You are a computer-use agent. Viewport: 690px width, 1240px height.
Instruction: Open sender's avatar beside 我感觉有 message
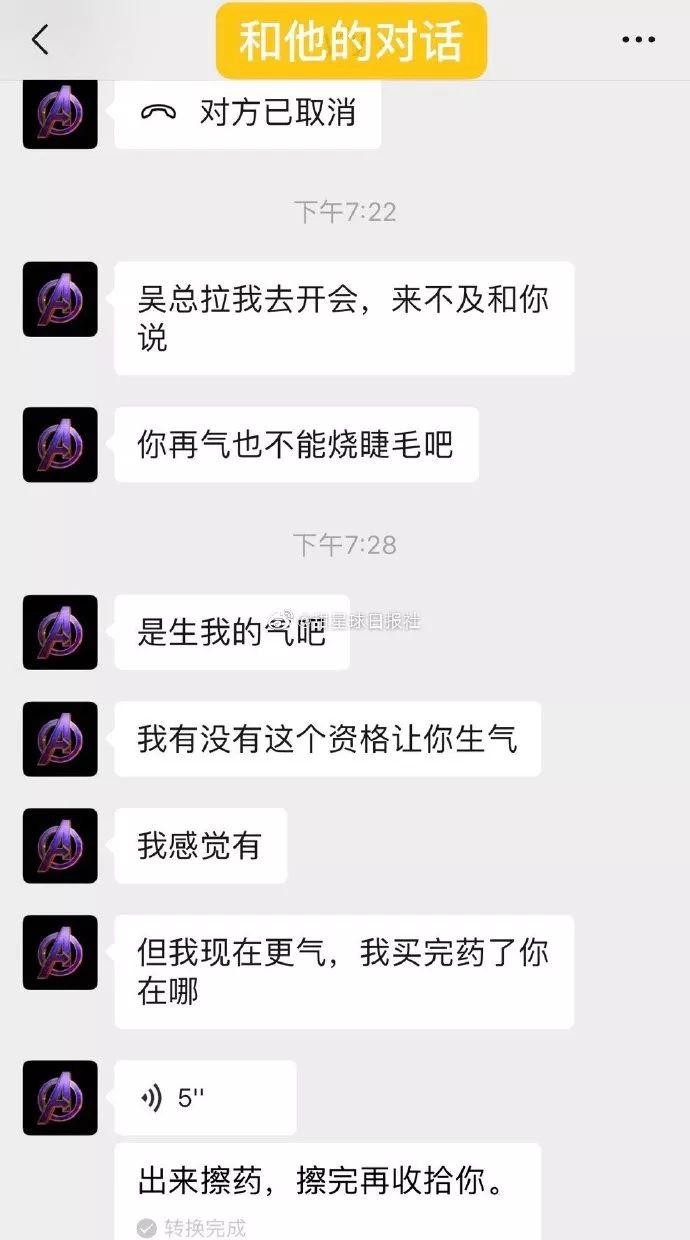[x=60, y=846]
